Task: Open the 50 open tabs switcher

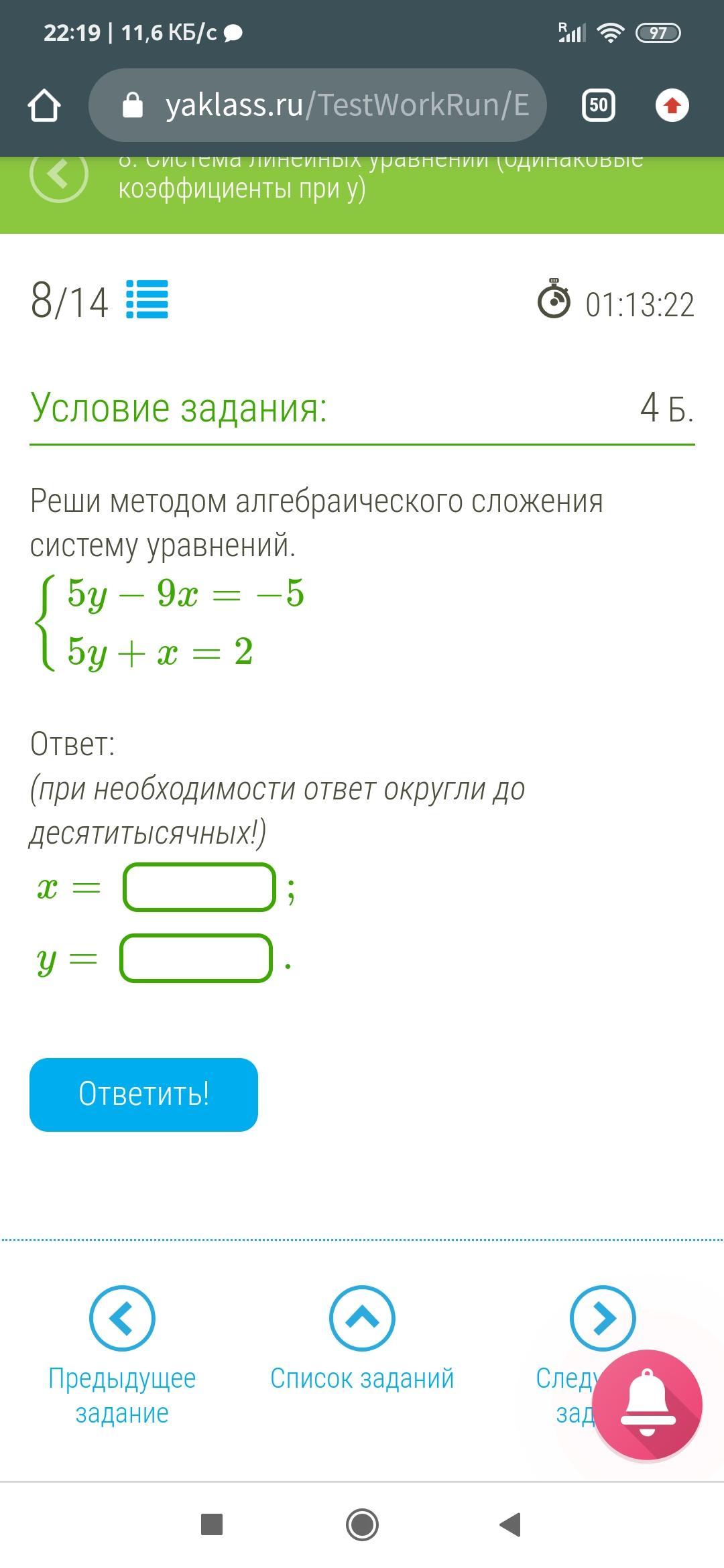Action: (599, 105)
